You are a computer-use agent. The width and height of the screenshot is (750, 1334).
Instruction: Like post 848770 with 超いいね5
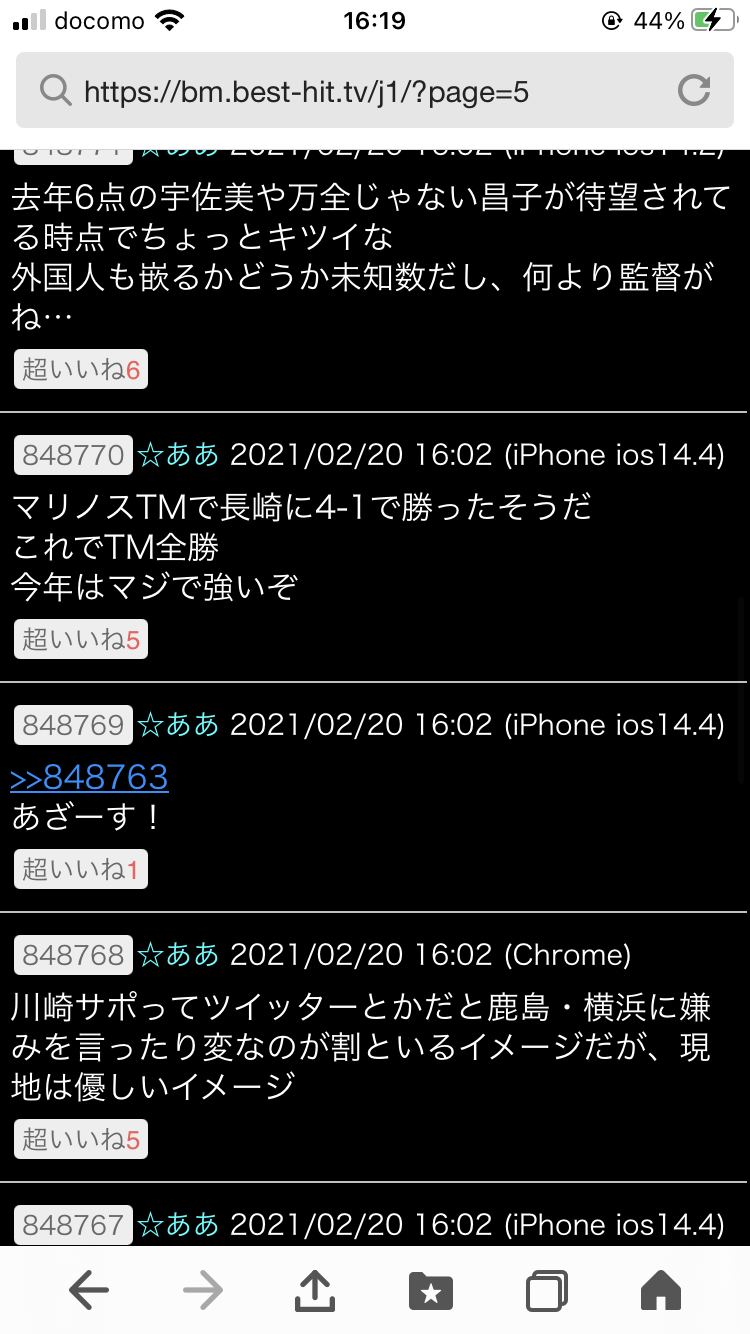tap(81, 639)
